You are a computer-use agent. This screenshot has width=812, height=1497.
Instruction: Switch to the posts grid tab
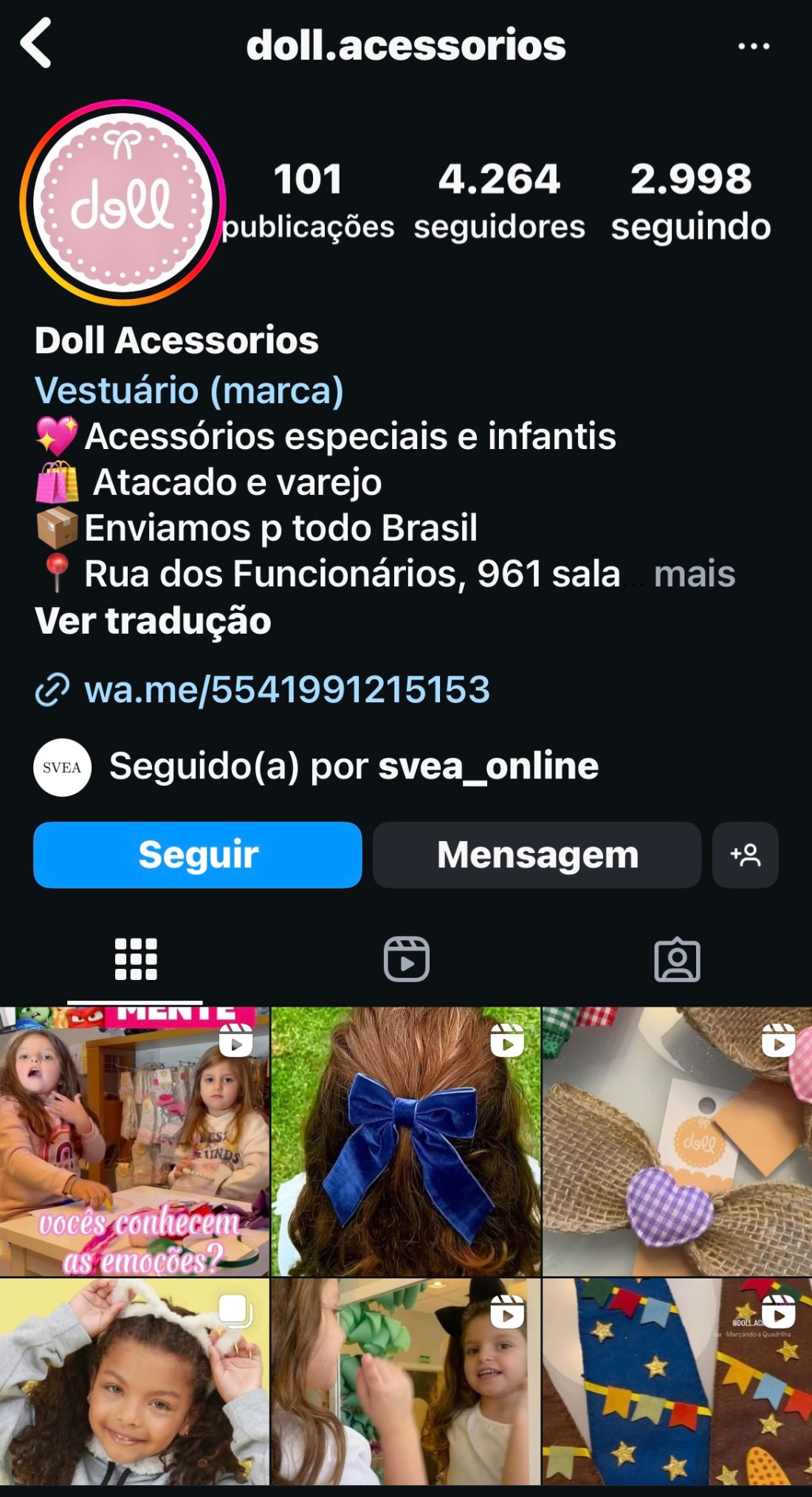pyautogui.click(x=136, y=959)
